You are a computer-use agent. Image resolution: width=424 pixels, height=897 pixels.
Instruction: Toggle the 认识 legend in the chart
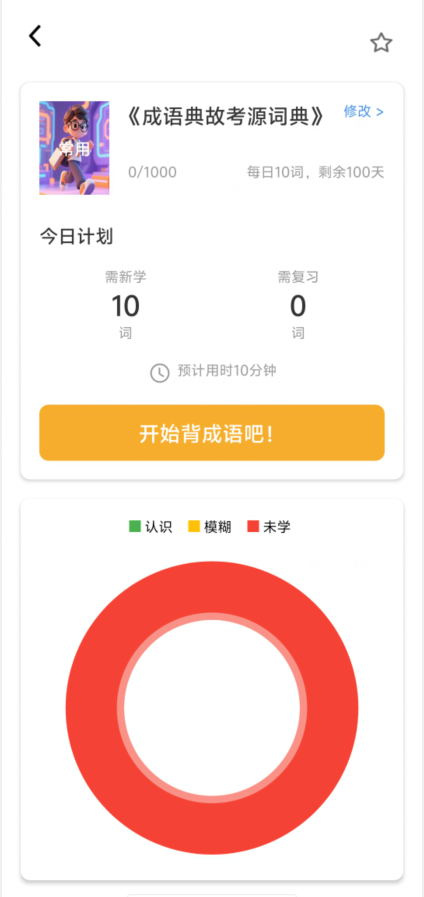(x=150, y=527)
